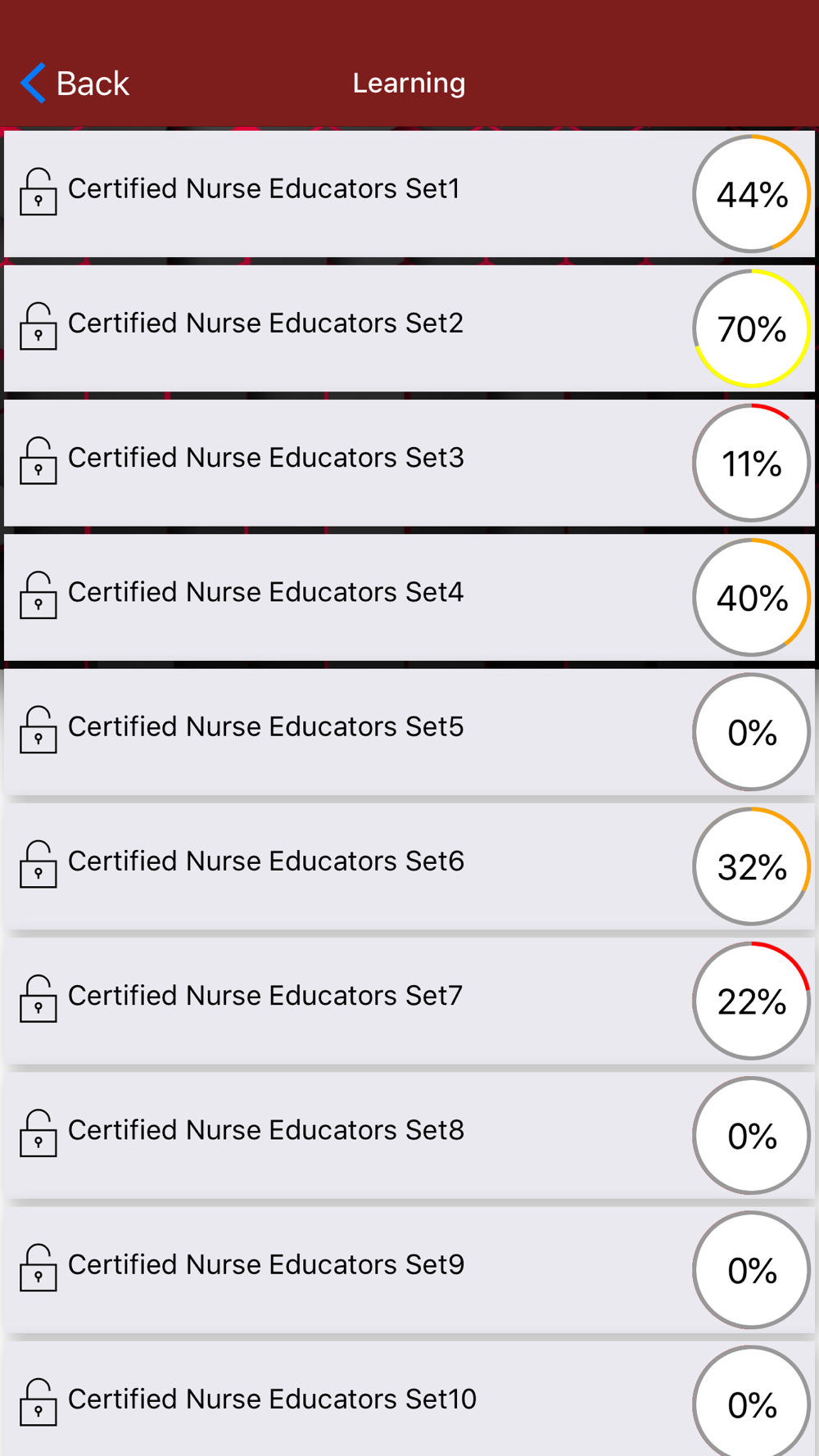This screenshot has width=819, height=1456.
Task: Start Certified Nurse Educators Set3
Action: (409, 463)
